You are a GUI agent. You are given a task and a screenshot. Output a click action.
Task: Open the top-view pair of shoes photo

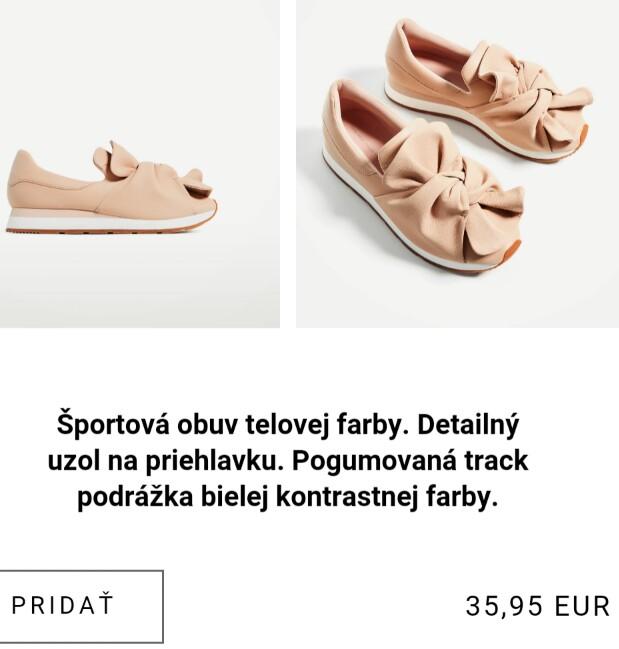[x=457, y=165]
